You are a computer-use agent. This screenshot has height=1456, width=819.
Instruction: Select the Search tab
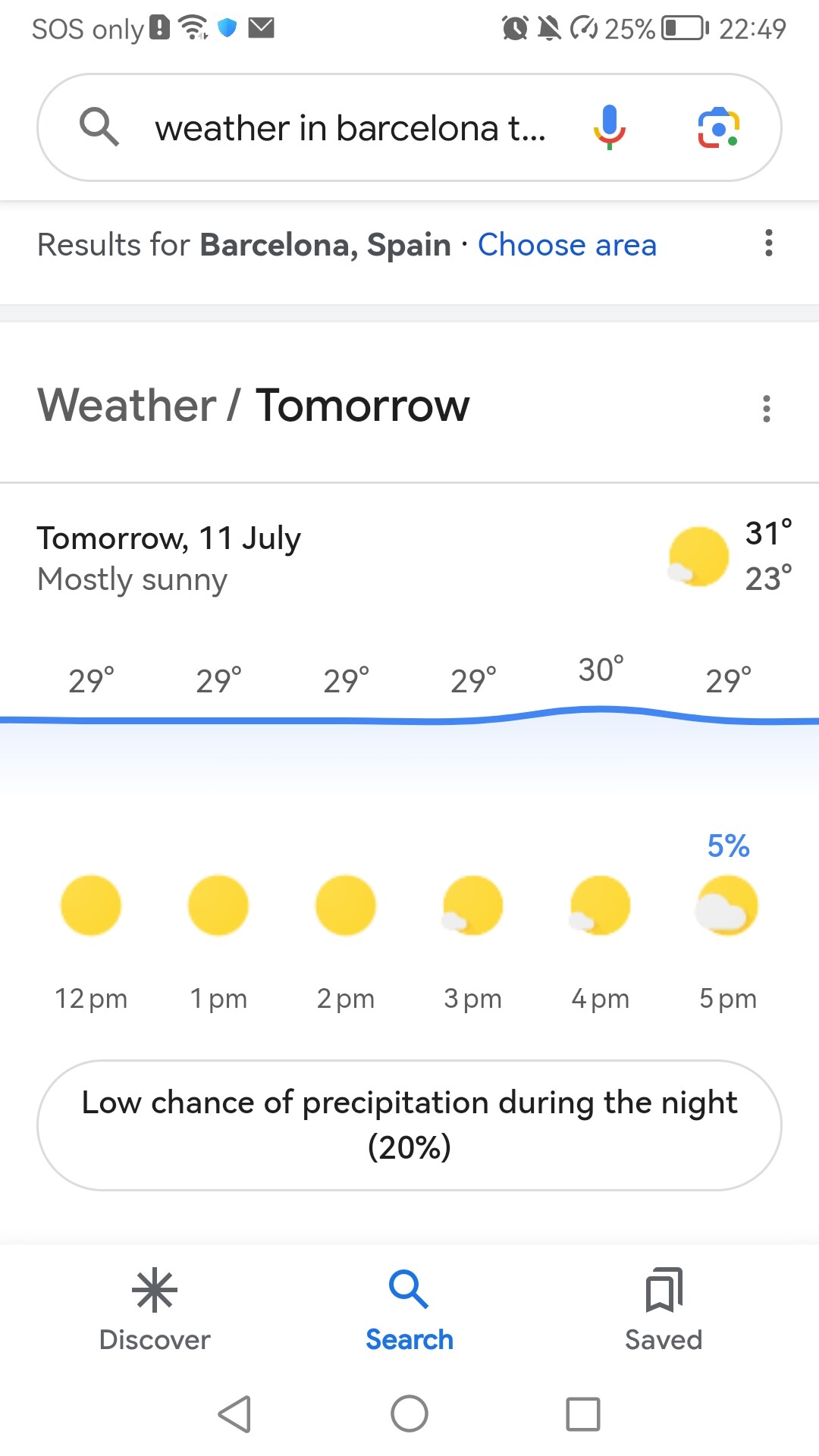[409, 1310]
